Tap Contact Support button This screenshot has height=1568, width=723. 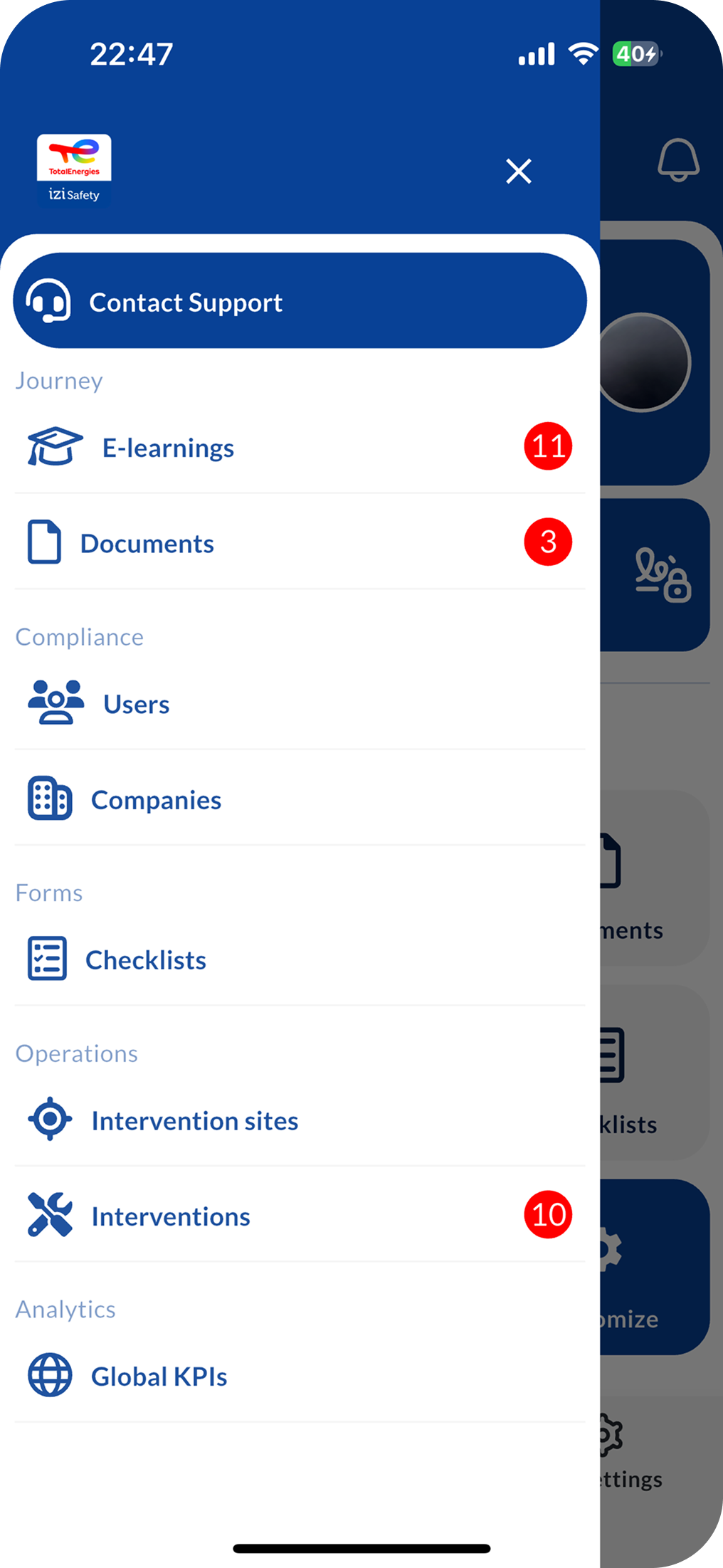tap(300, 301)
